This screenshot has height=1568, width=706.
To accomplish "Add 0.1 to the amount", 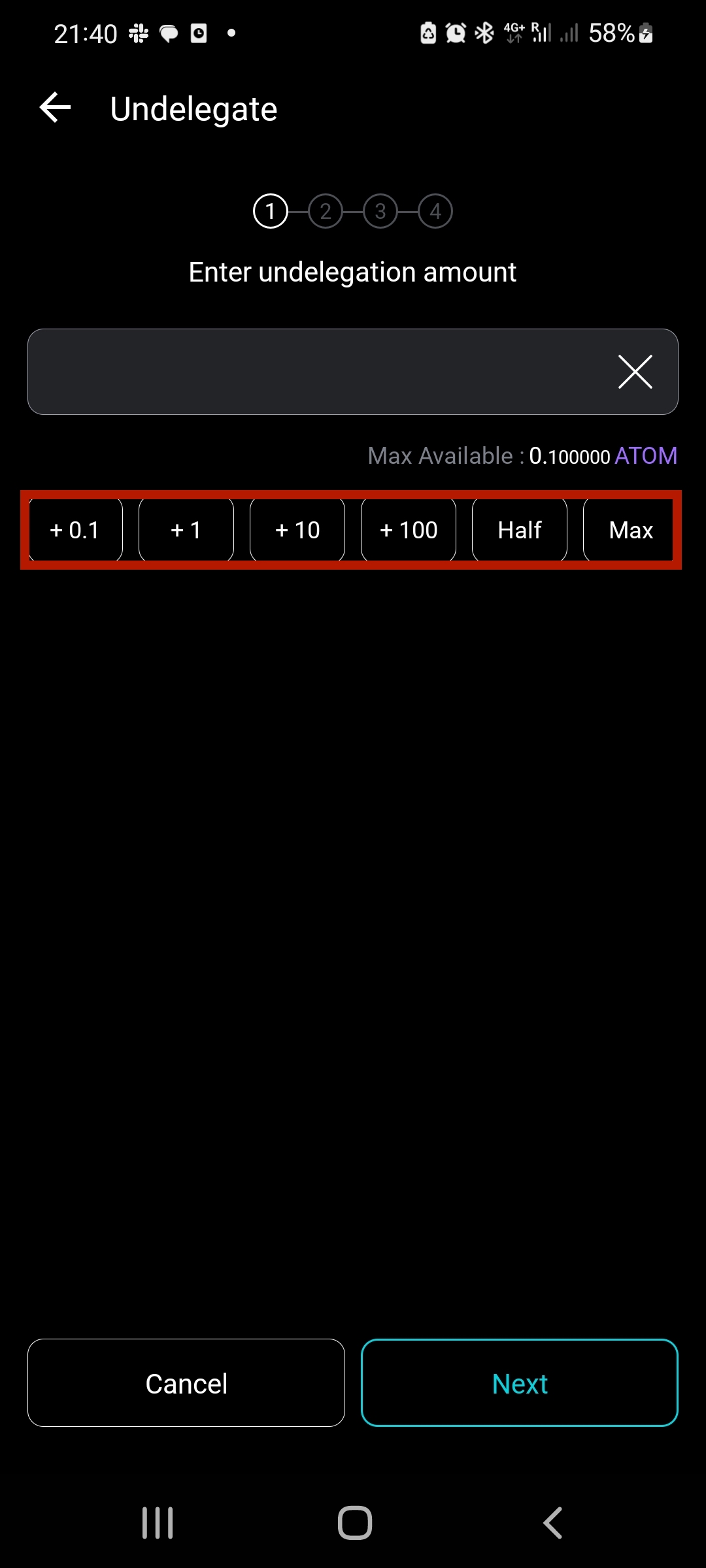I will 75,530.
